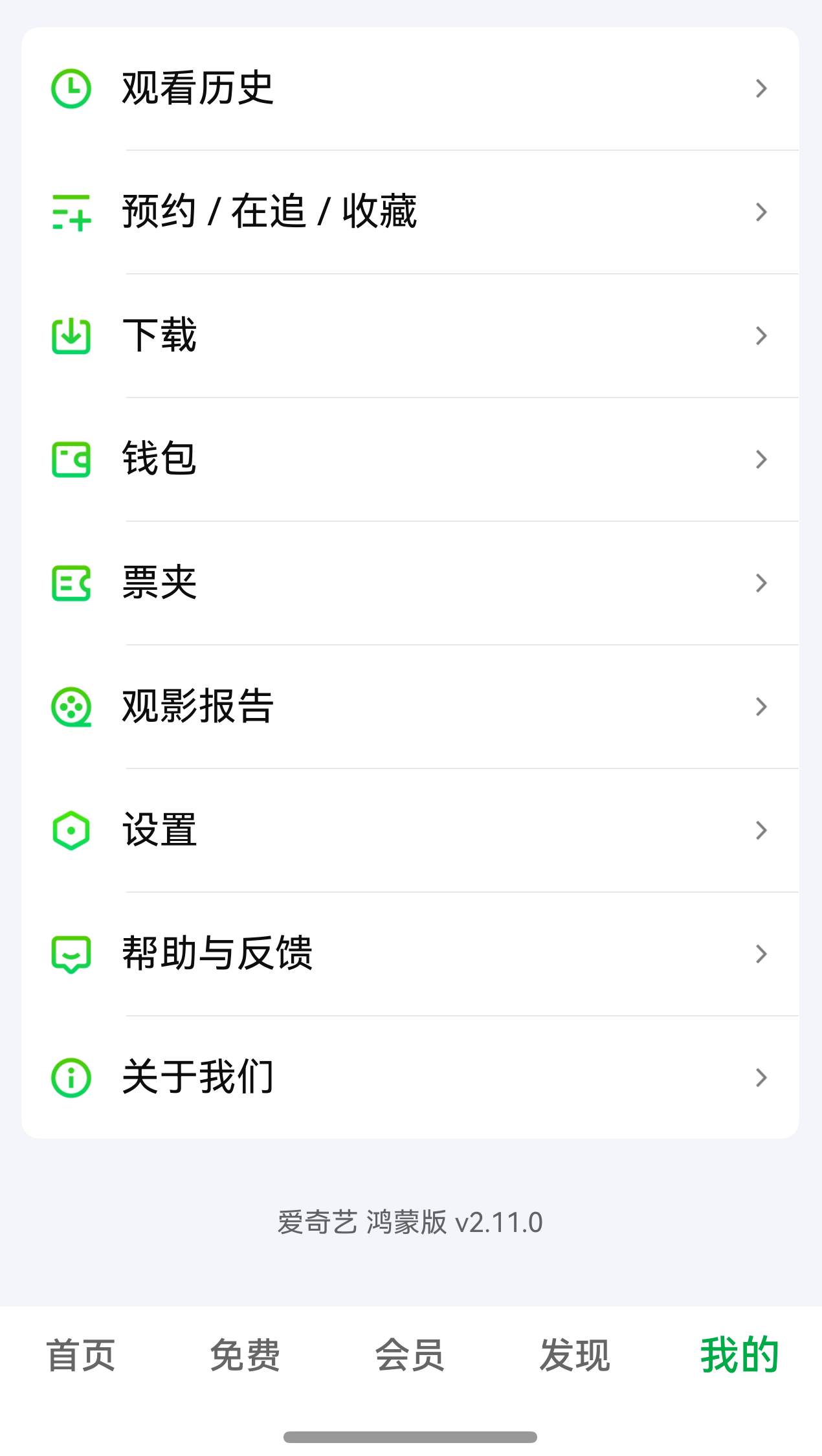The width and height of the screenshot is (822, 1456).
Task: Expand the 设置 row chevron
Action: pyautogui.click(x=761, y=829)
